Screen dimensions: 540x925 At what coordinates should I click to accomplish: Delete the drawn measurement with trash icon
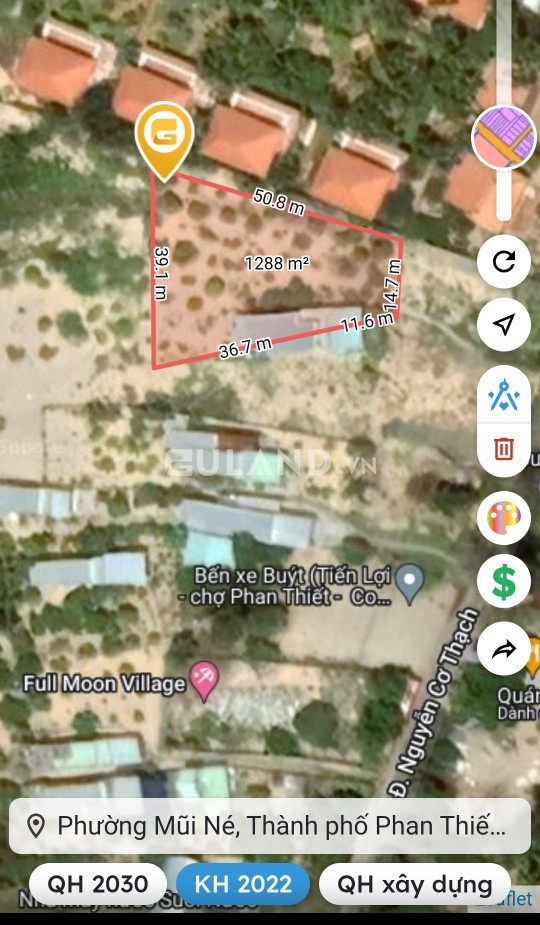coord(503,450)
